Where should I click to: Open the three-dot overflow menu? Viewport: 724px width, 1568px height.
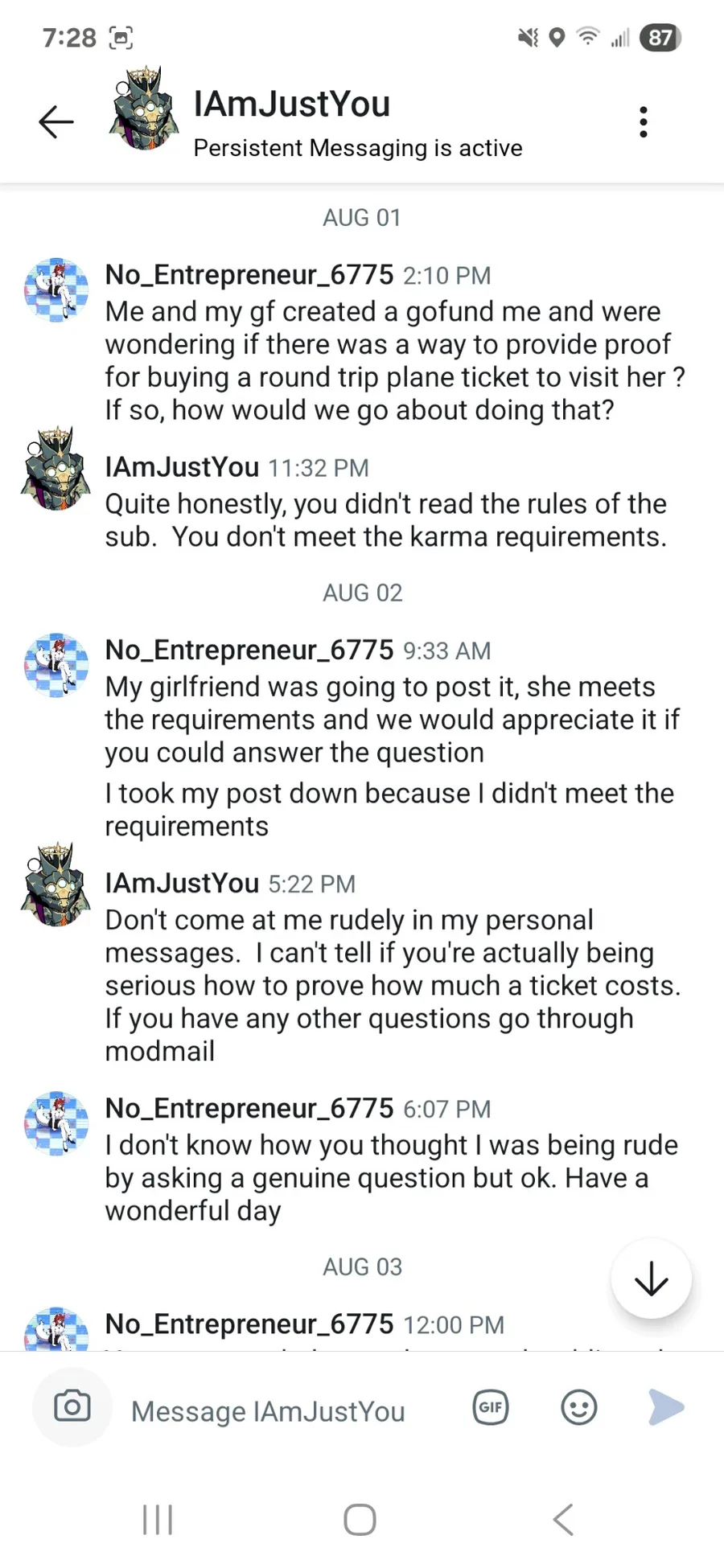coord(643,122)
